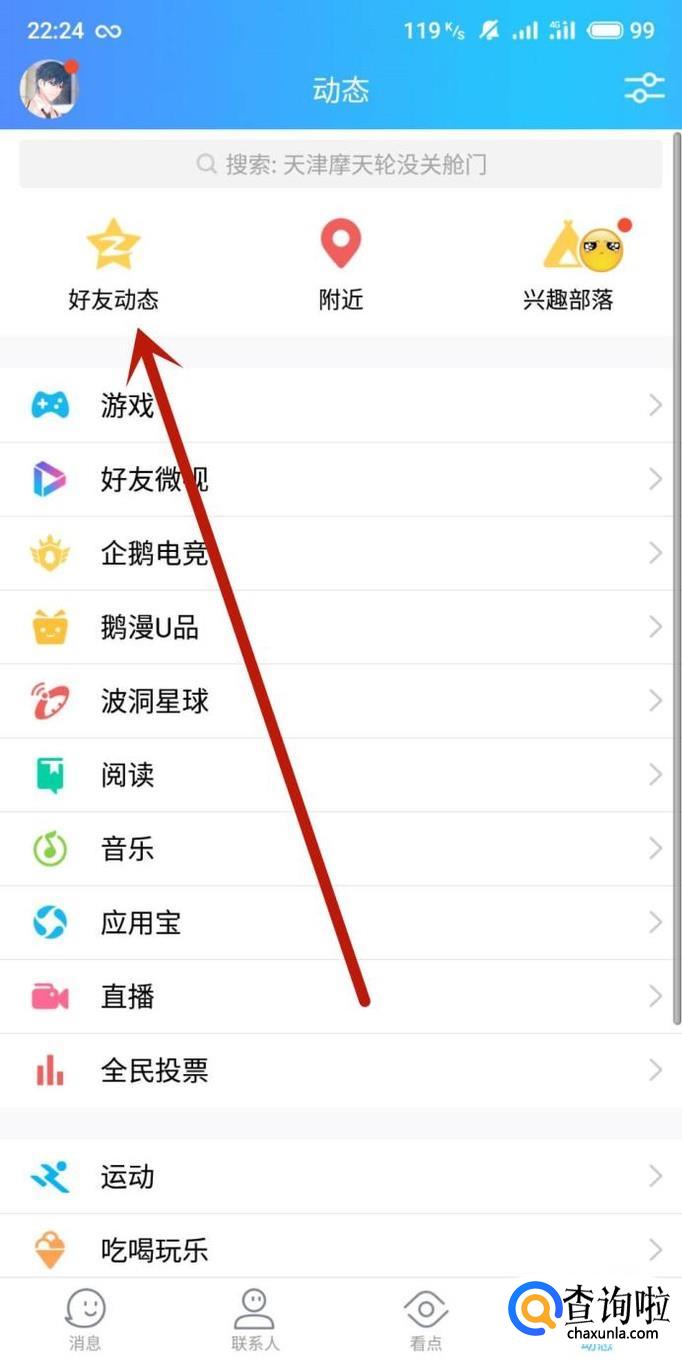The height and width of the screenshot is (1364, 682).
Task: Switch to the 消息 tab
Action: (x=85, y=1320)
